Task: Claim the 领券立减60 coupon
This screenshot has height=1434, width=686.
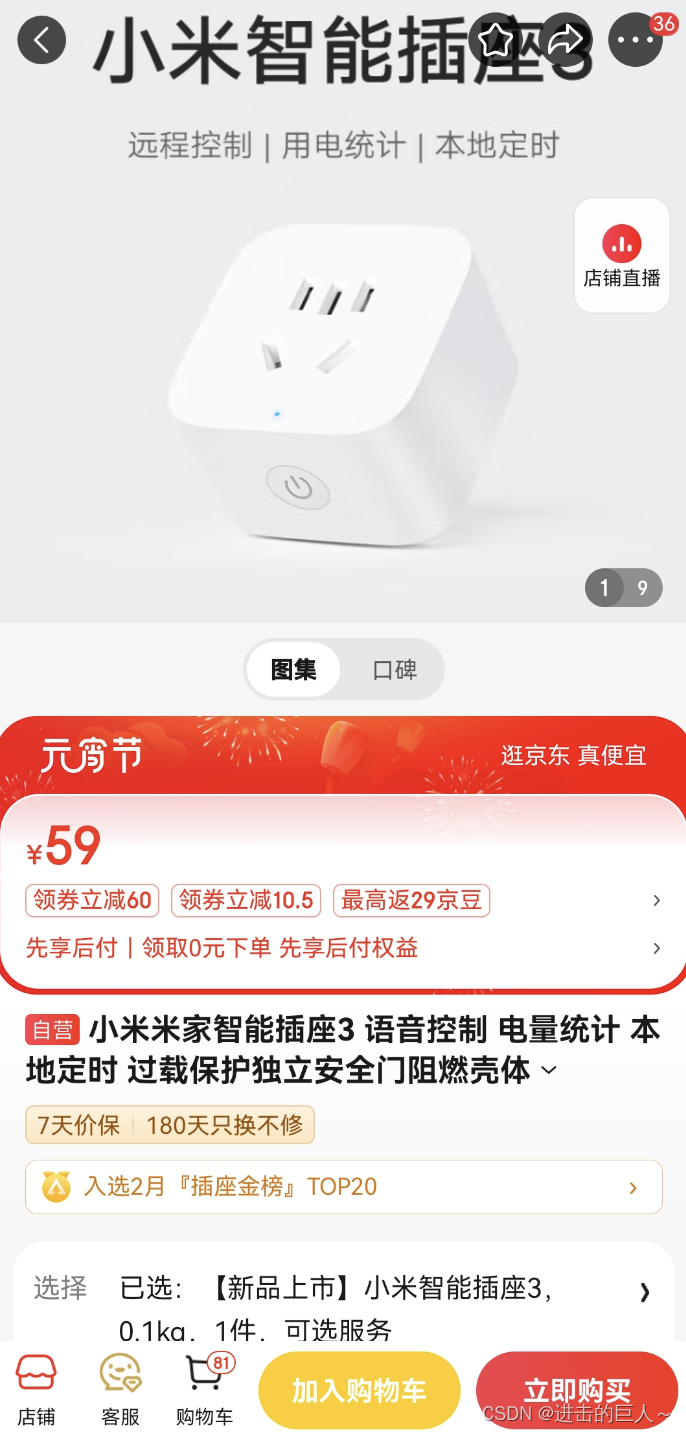Action: pos(93,900)
